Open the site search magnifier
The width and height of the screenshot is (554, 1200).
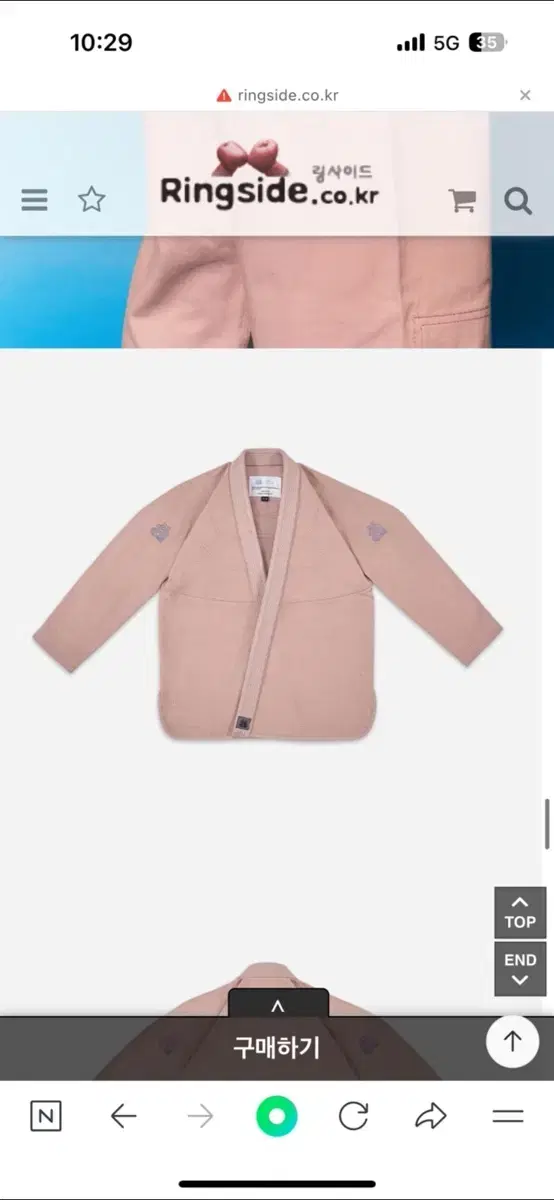click(518, 201)
